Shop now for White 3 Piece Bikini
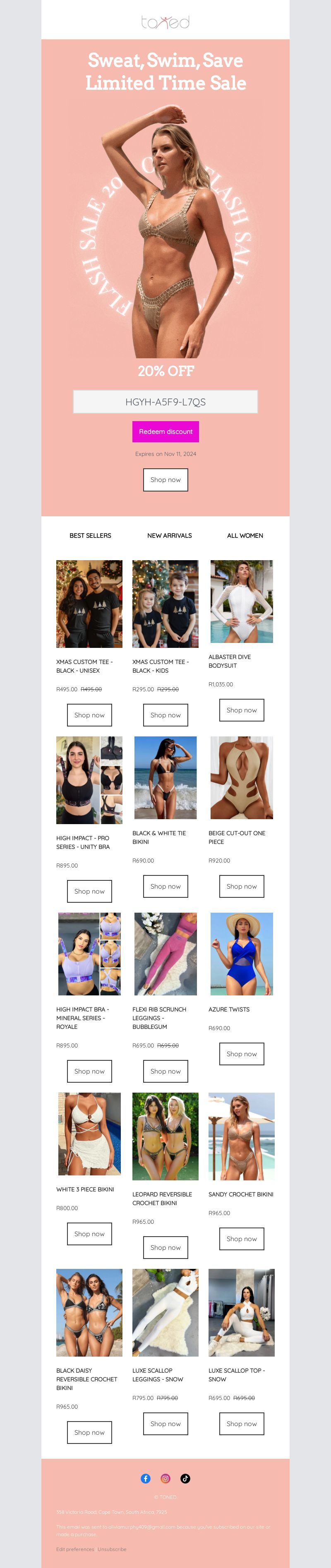Screen dimensions: 331x1568 [x=89, y=1234]
